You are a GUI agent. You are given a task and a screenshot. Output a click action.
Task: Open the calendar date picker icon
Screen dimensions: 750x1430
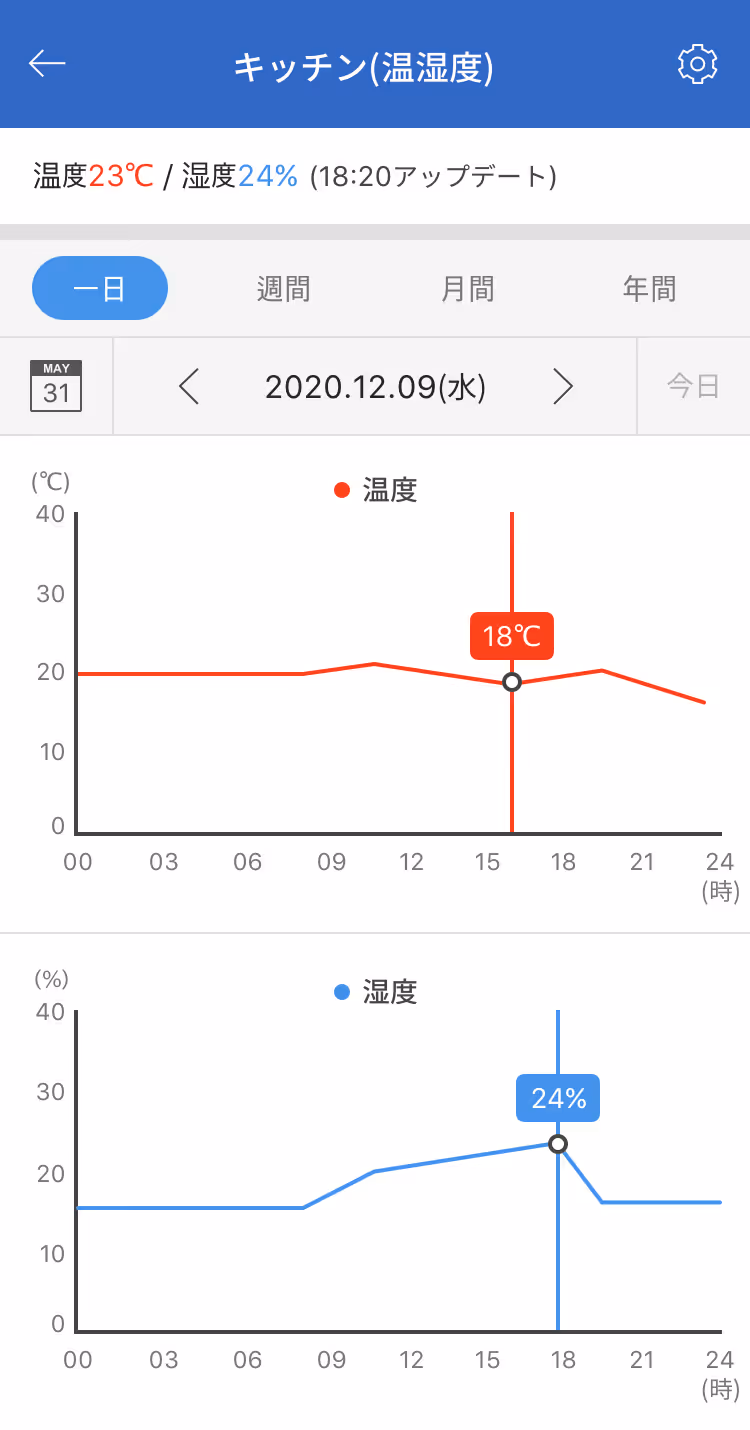[56, 386]
